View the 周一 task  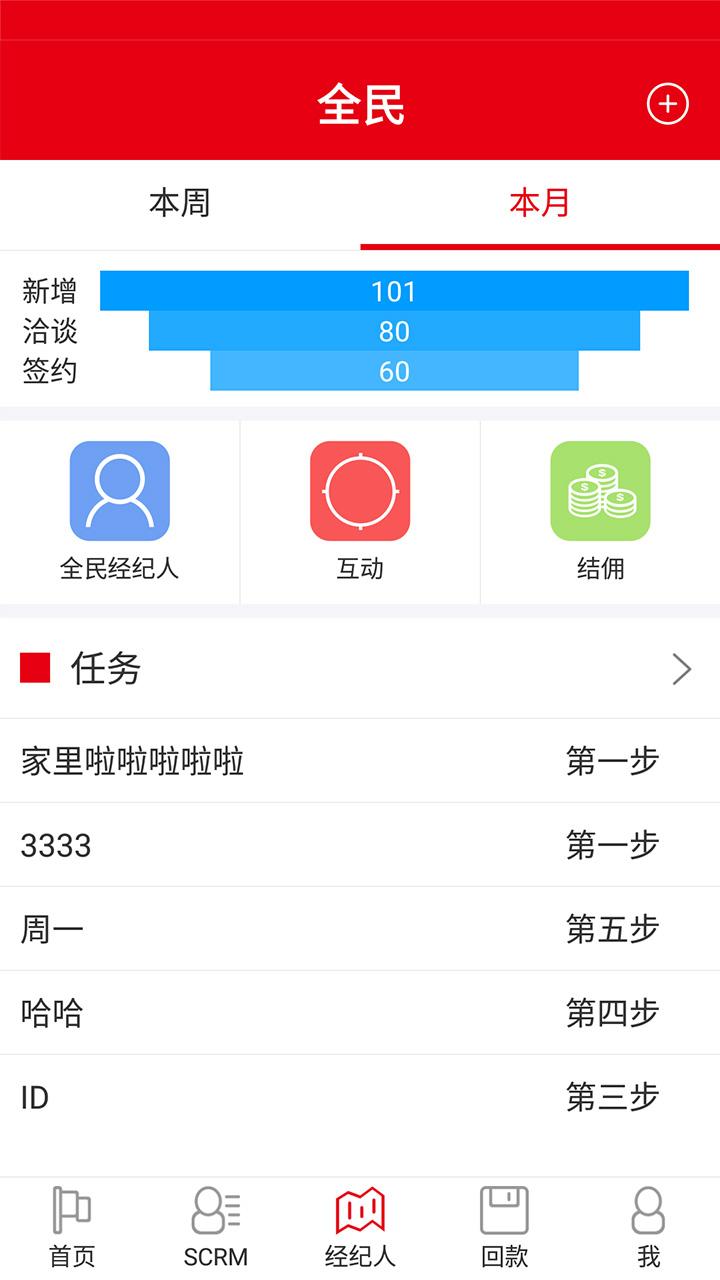(x=360, y=929)
